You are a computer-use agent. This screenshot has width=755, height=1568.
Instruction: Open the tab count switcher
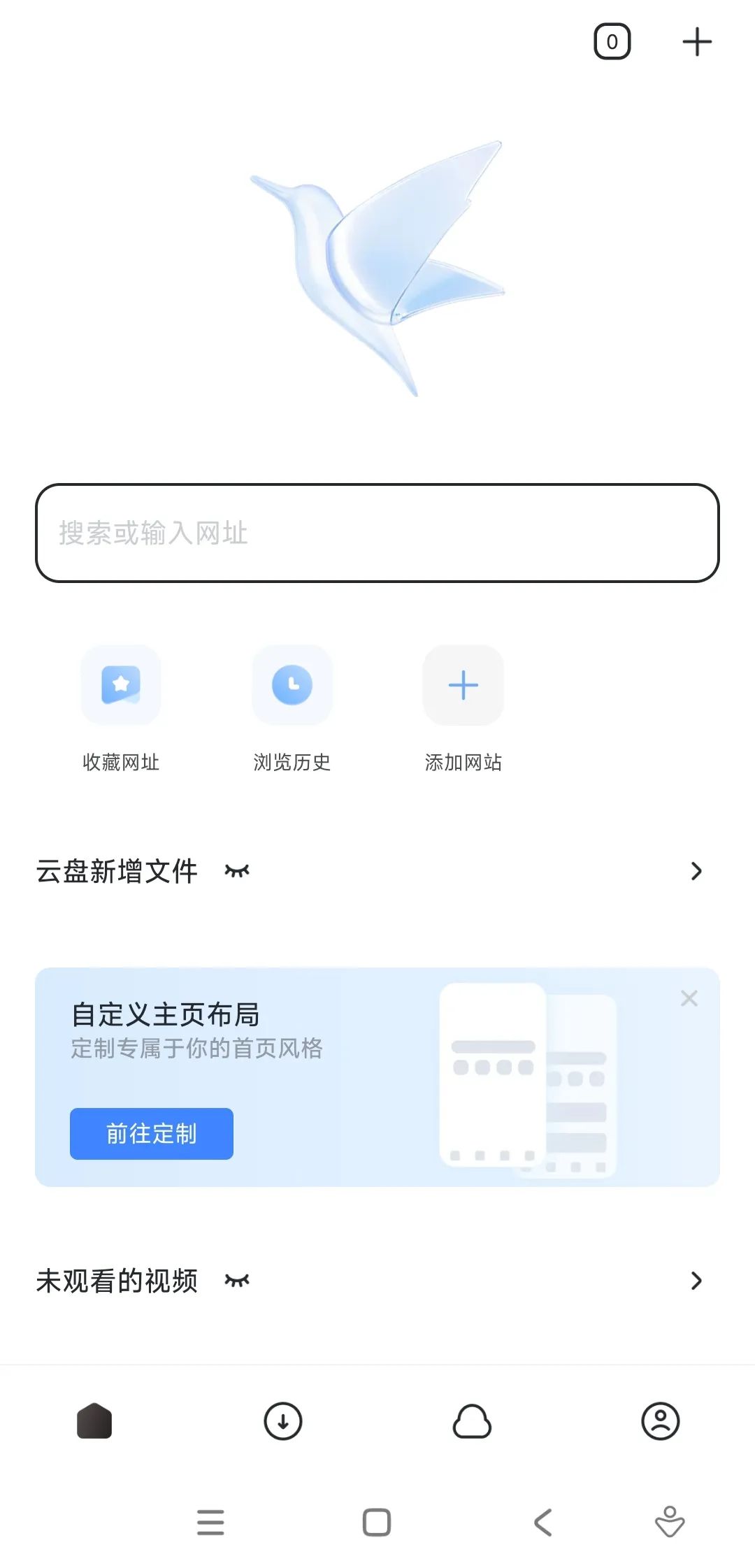tap(612, 42)
